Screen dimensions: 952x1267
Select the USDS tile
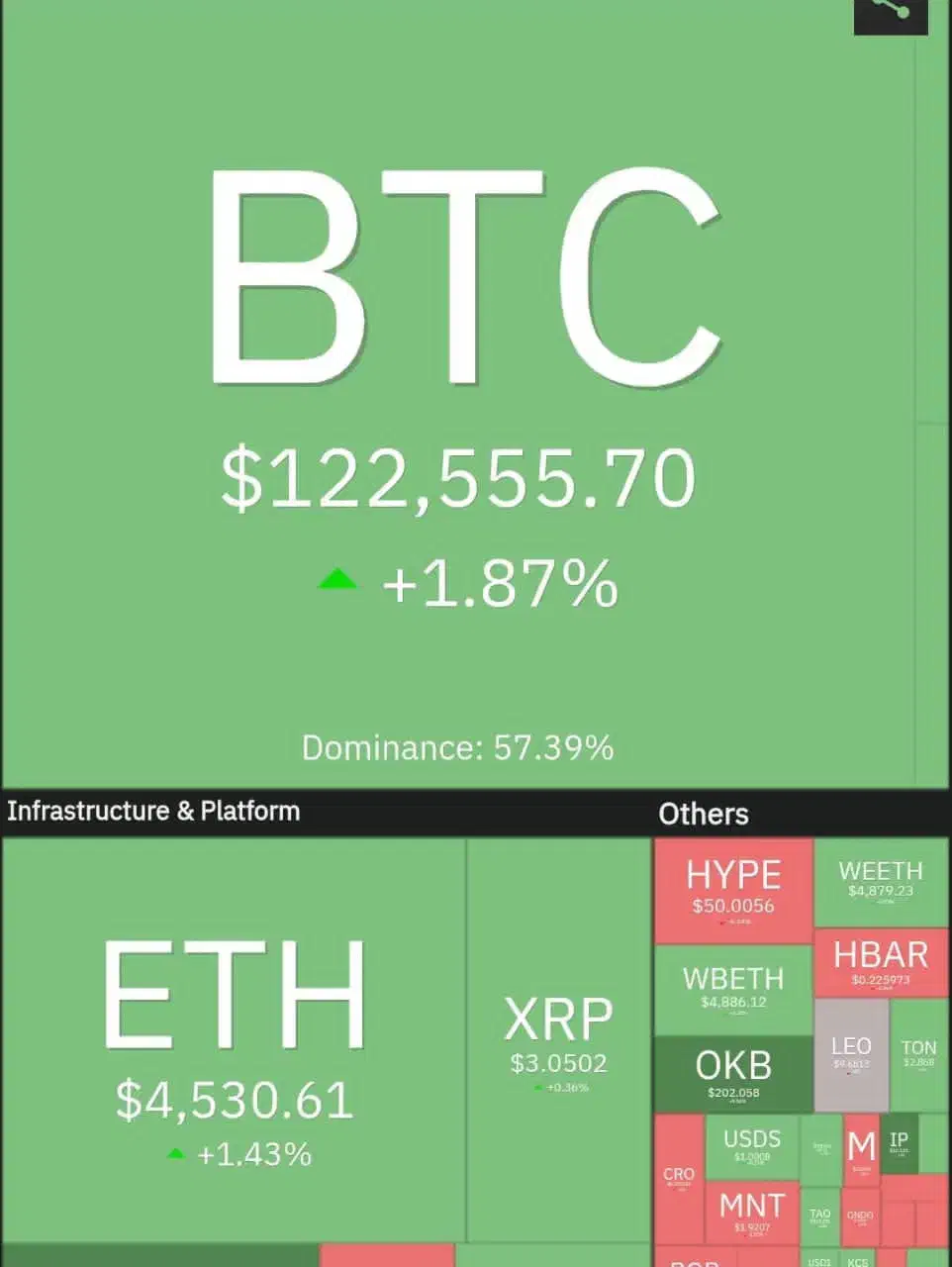coord(752,1146)
